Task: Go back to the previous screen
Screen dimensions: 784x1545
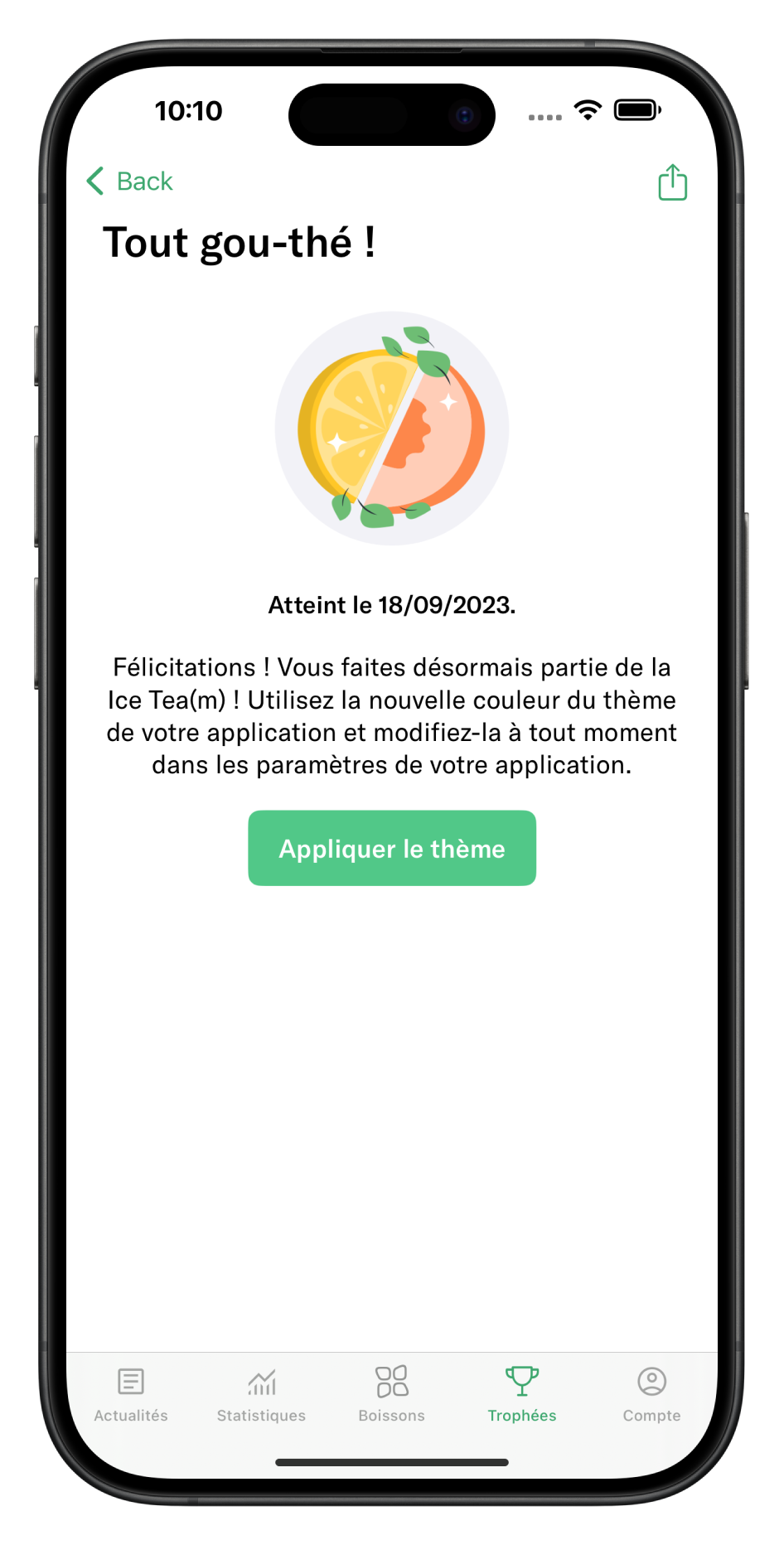Action: coord(130,181)
